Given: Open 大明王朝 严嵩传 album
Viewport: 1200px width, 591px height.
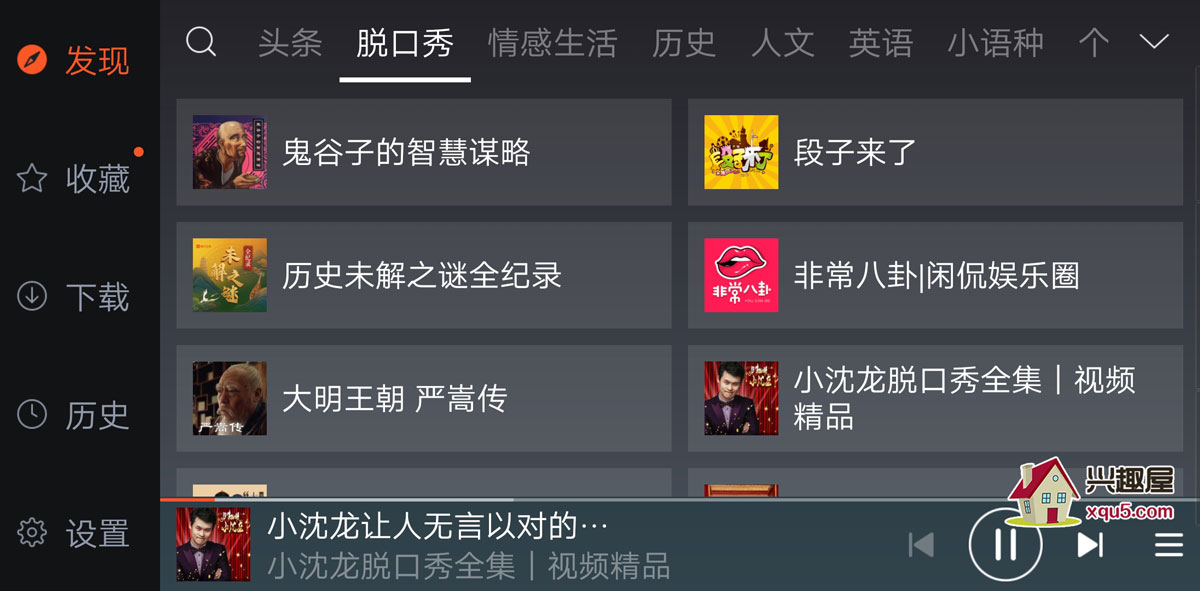Looking at the screenshot, I should pyautogui.click(x=424, y=398).
